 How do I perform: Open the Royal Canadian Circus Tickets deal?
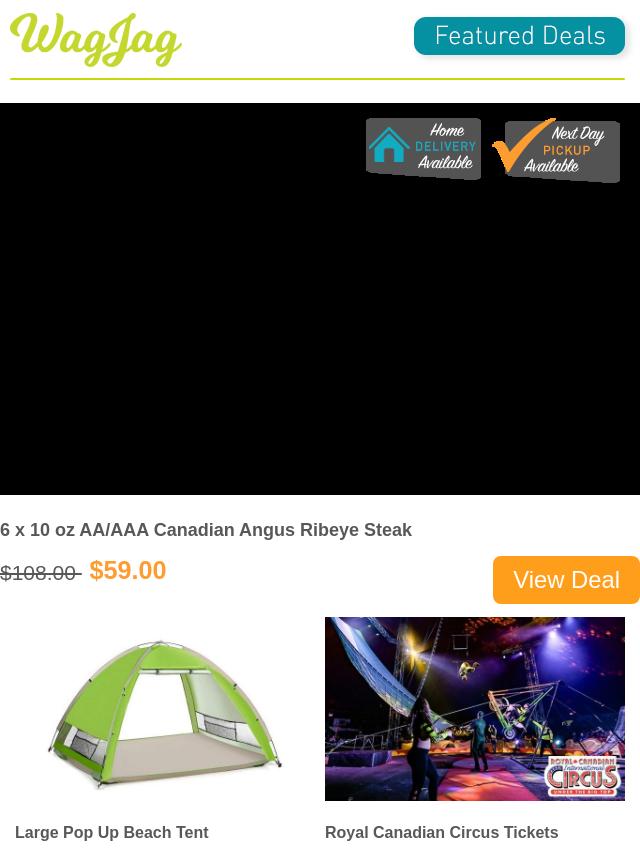[x=474, y=709]
